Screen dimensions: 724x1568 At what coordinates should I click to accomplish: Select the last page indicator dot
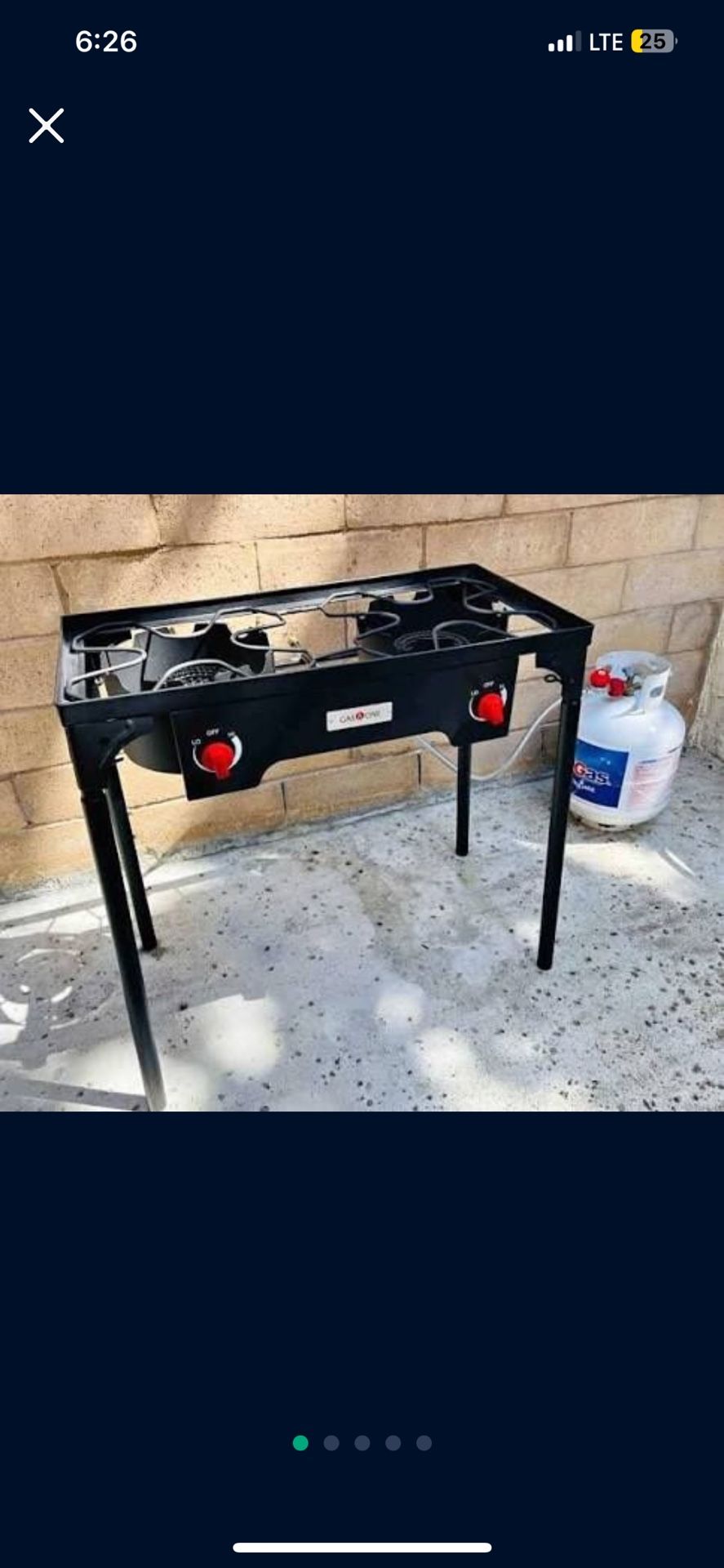tap(424, 1443)
